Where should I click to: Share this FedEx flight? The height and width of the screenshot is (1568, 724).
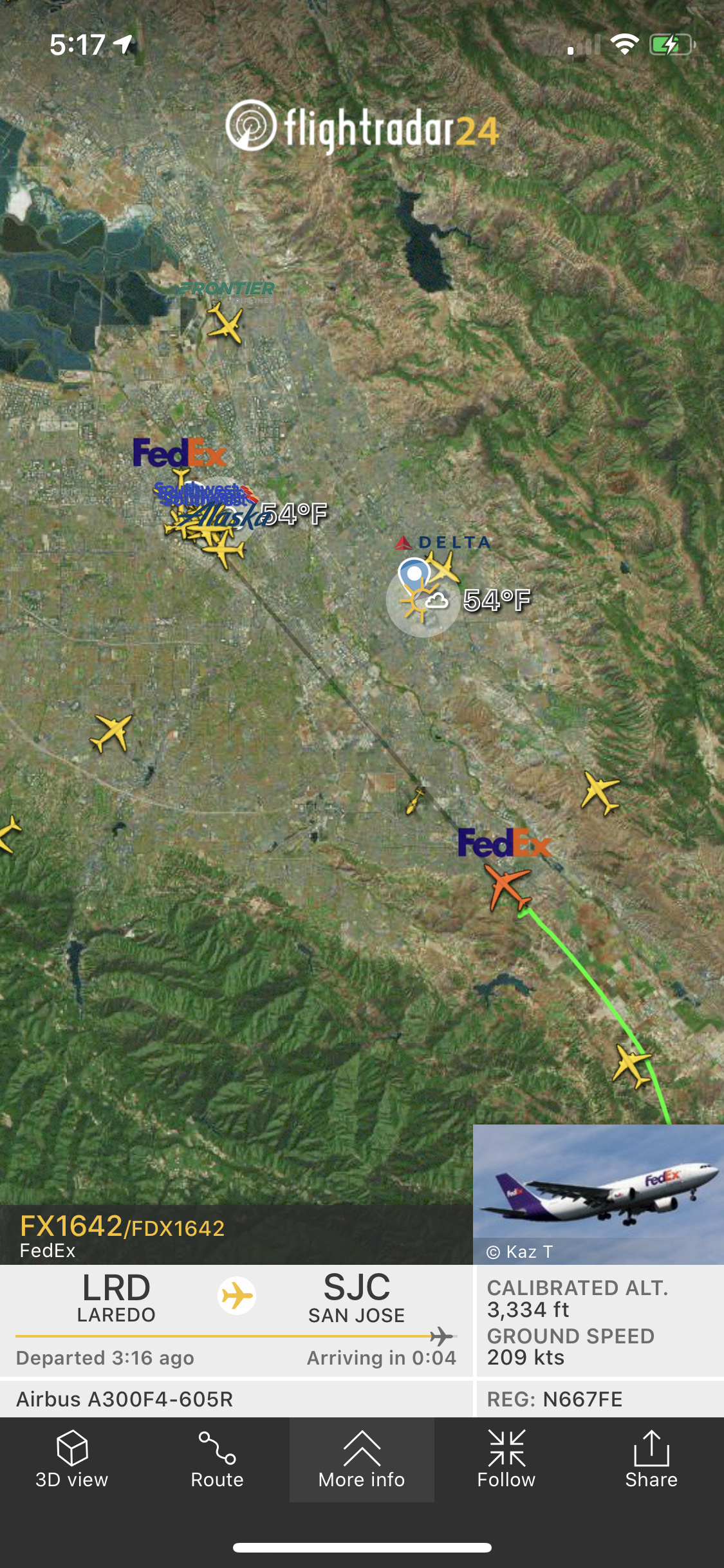[x=651, y=1459]
